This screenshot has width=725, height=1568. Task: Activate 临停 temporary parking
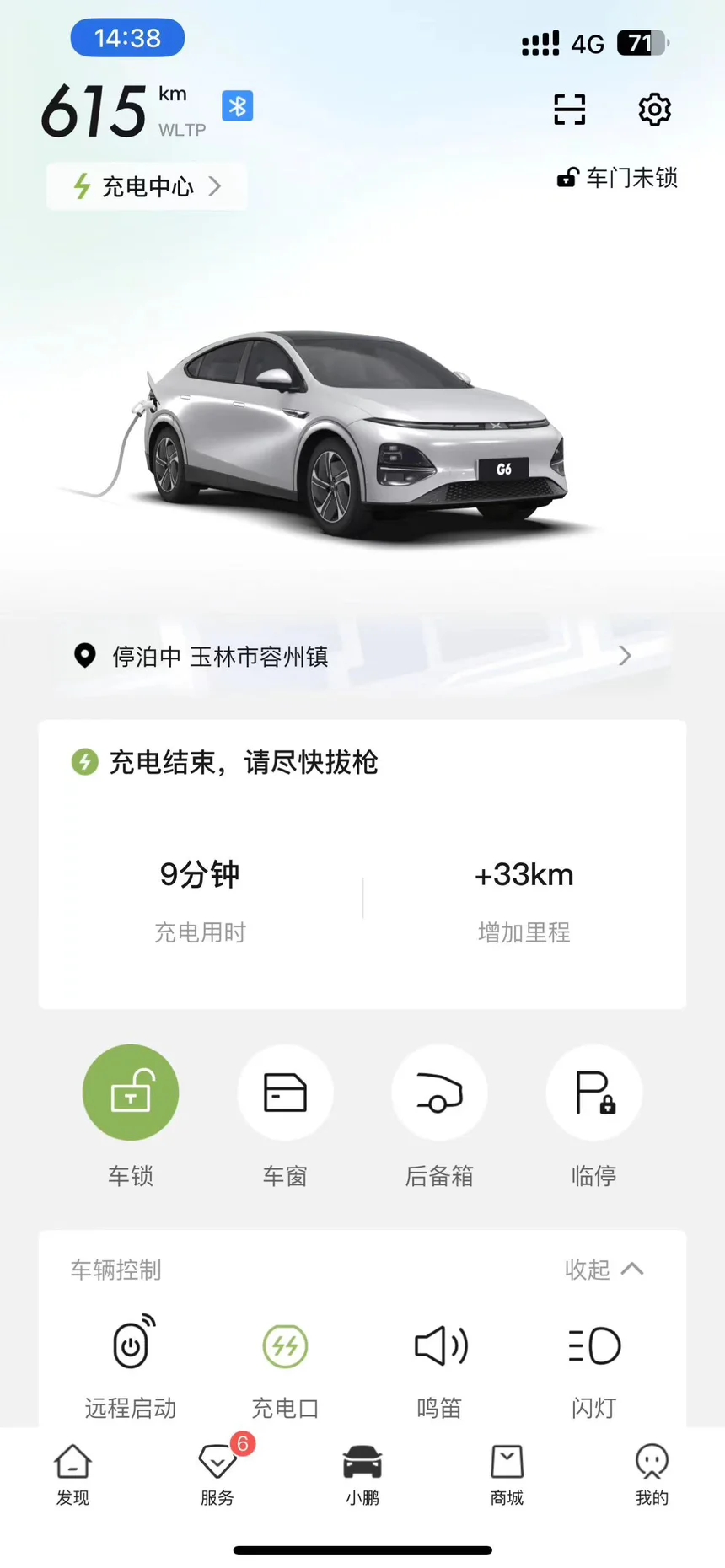click(x=594, y=1093)
